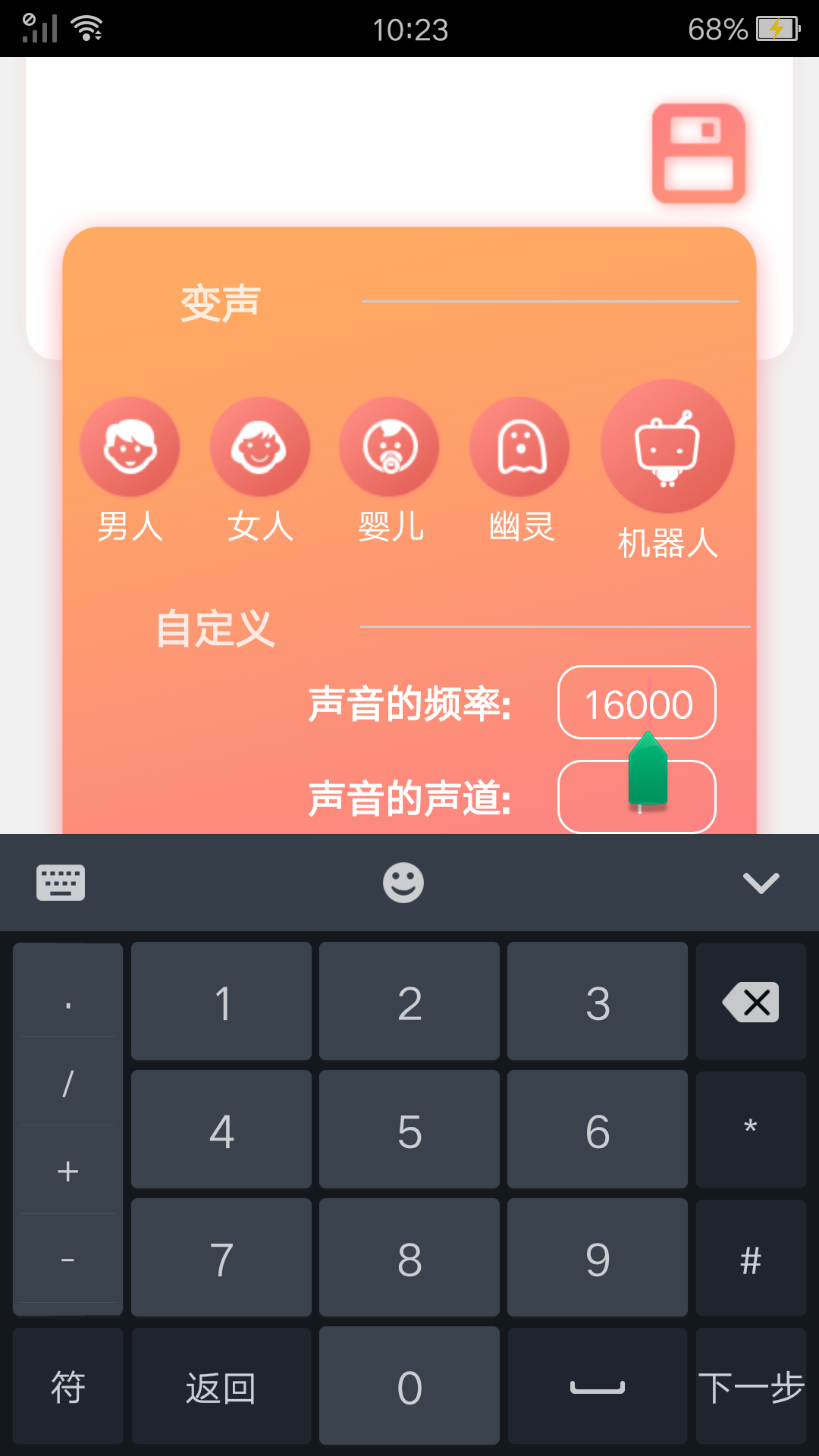Select the 机器人 robot voice effect
Screen dimensions: 819x1456
[x=667, y=447]
